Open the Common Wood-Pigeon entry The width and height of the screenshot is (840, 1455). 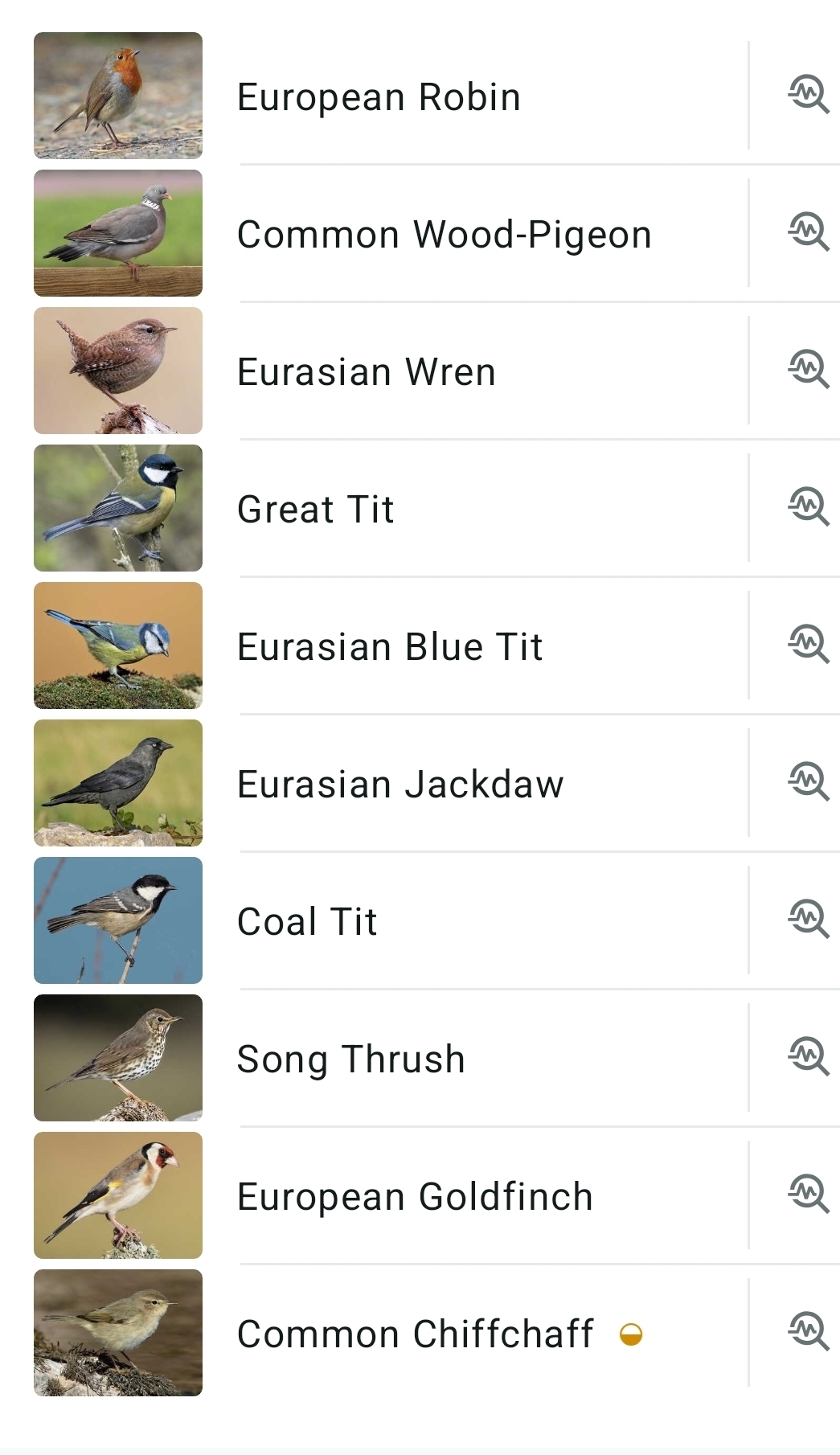[444, 235]
